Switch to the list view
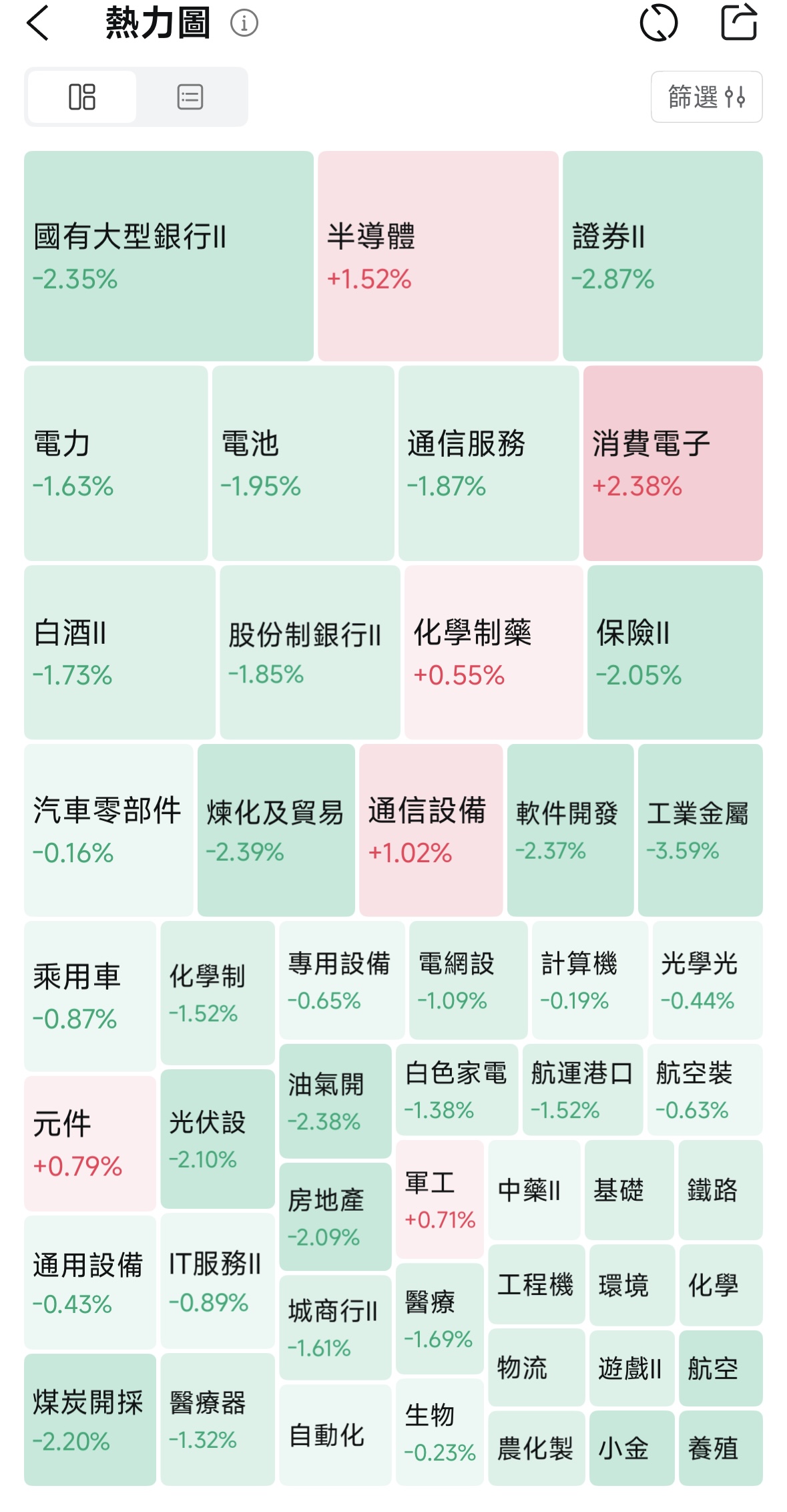 pyautogui.click(x=190, y=97)
